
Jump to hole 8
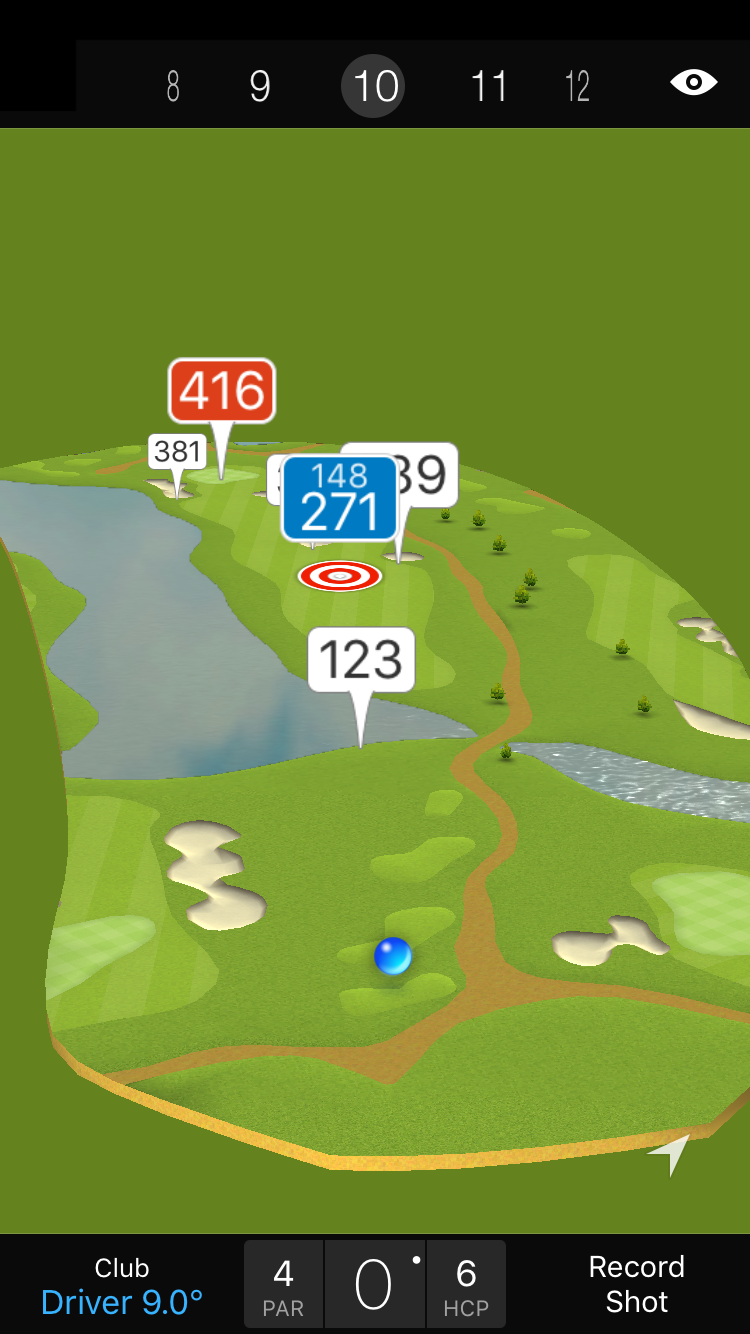[x=173, y=87]
